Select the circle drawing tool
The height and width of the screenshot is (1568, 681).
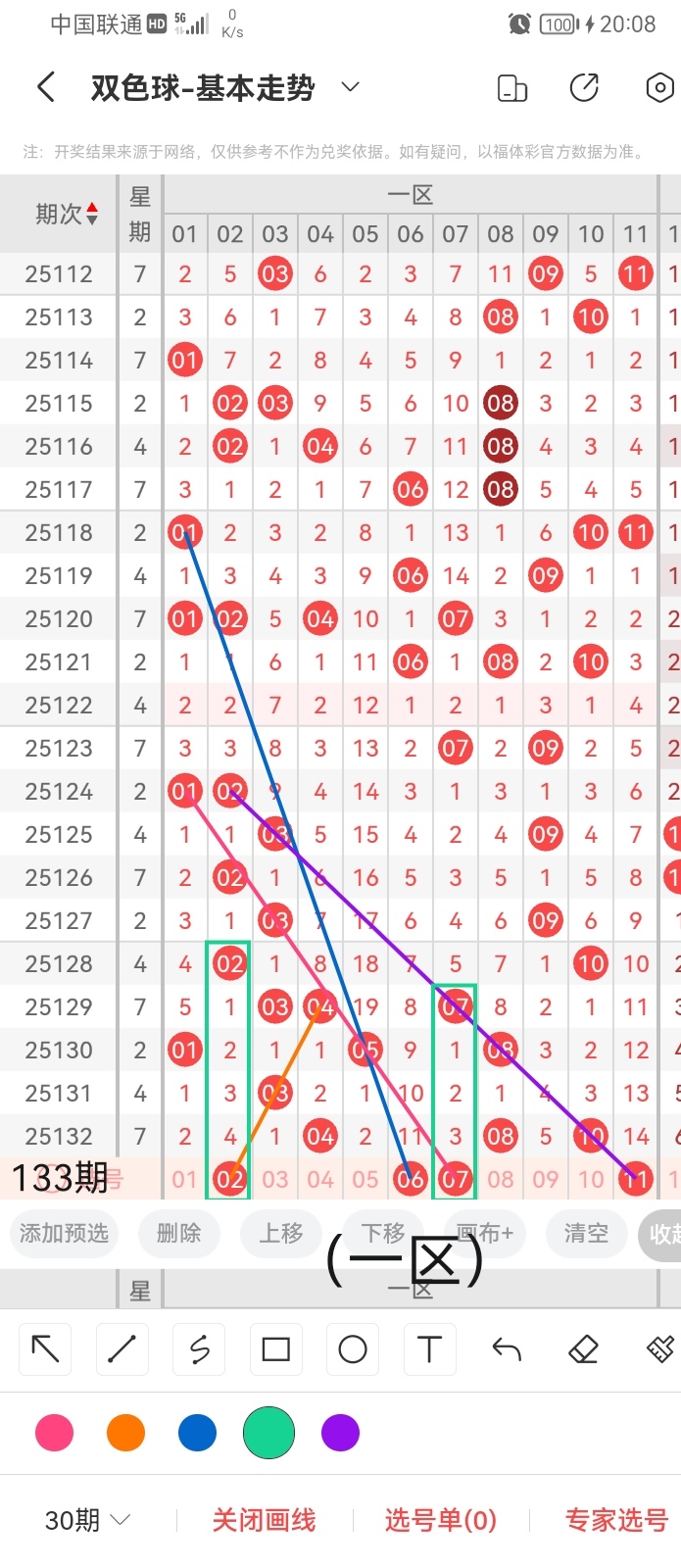tap(353, 1349)
